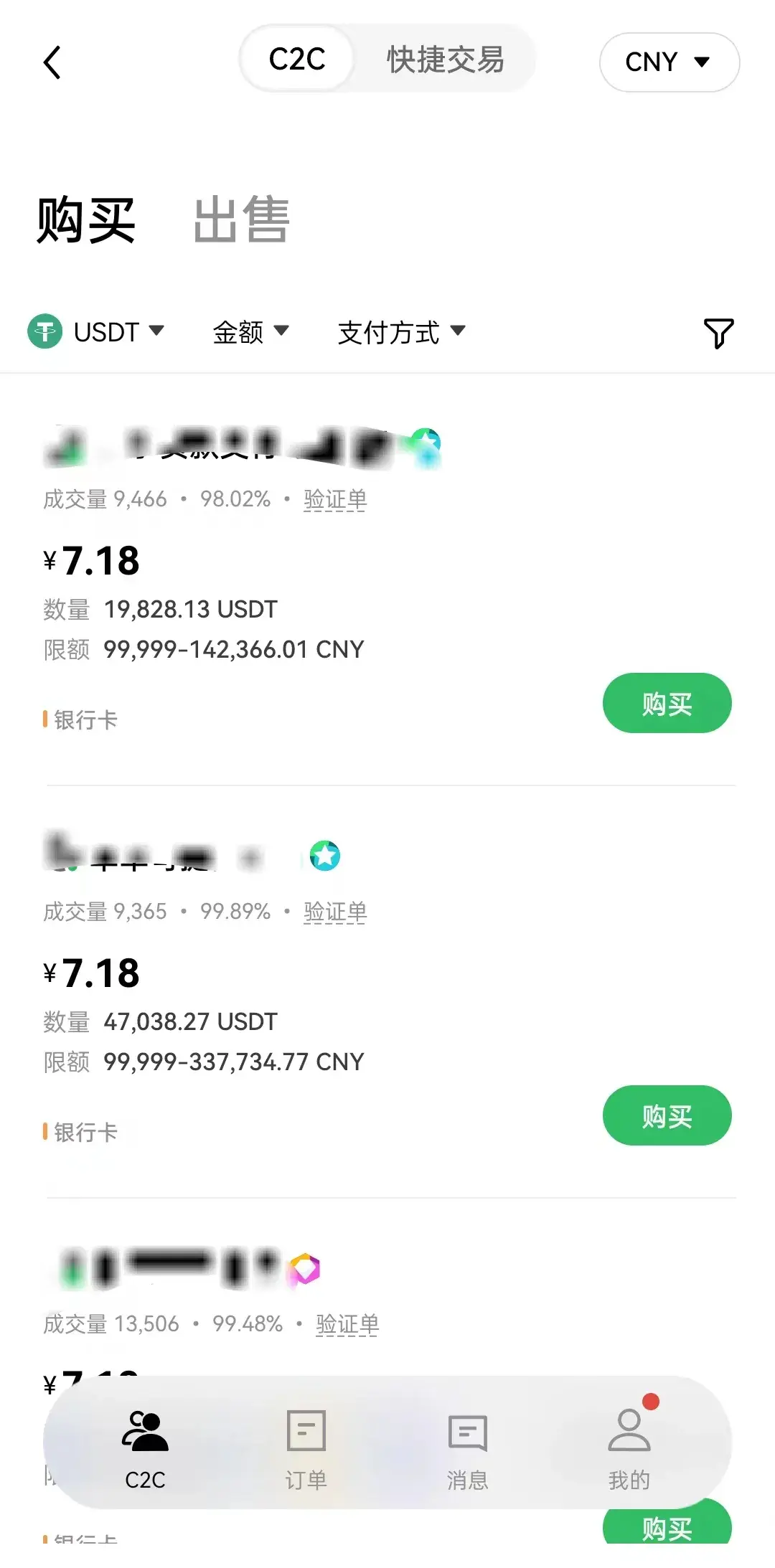This screenshot has width=775, height=1568.
Task: Select the 银行卡 payment tag on first listing
Action: [81, 719]
